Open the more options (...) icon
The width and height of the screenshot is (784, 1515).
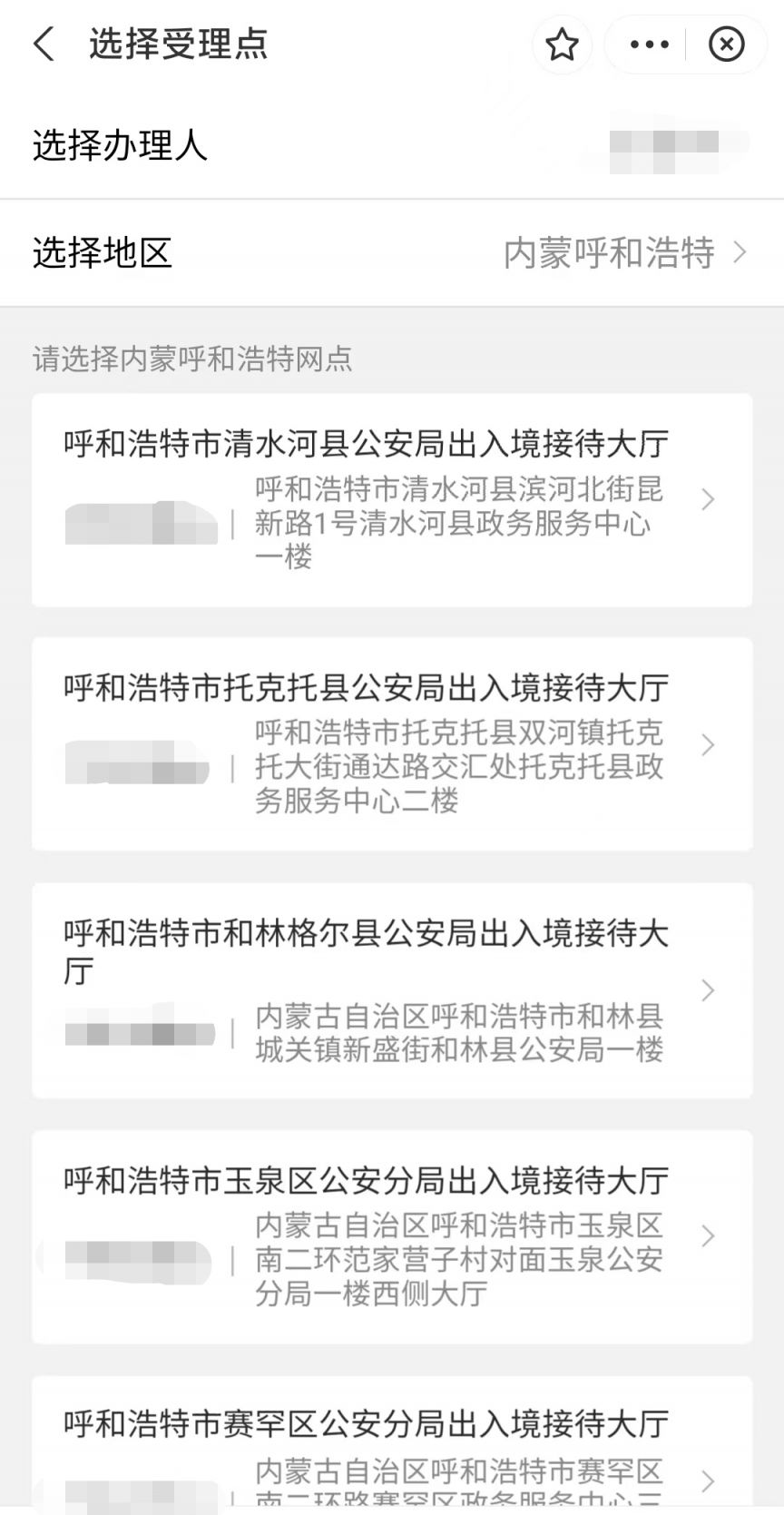(648, 44)
